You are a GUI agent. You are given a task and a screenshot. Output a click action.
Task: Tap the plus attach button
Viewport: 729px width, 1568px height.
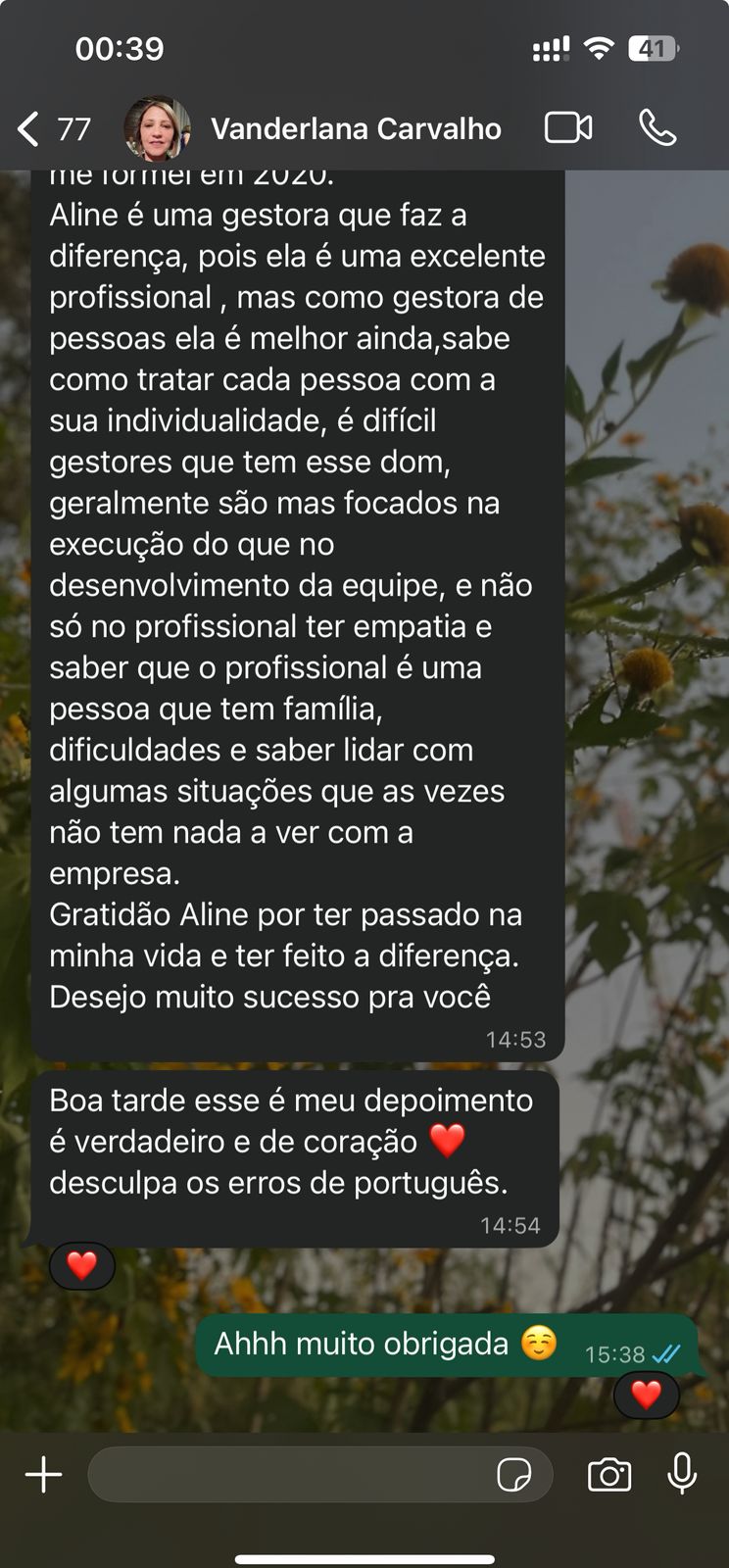coord(43,1474)
